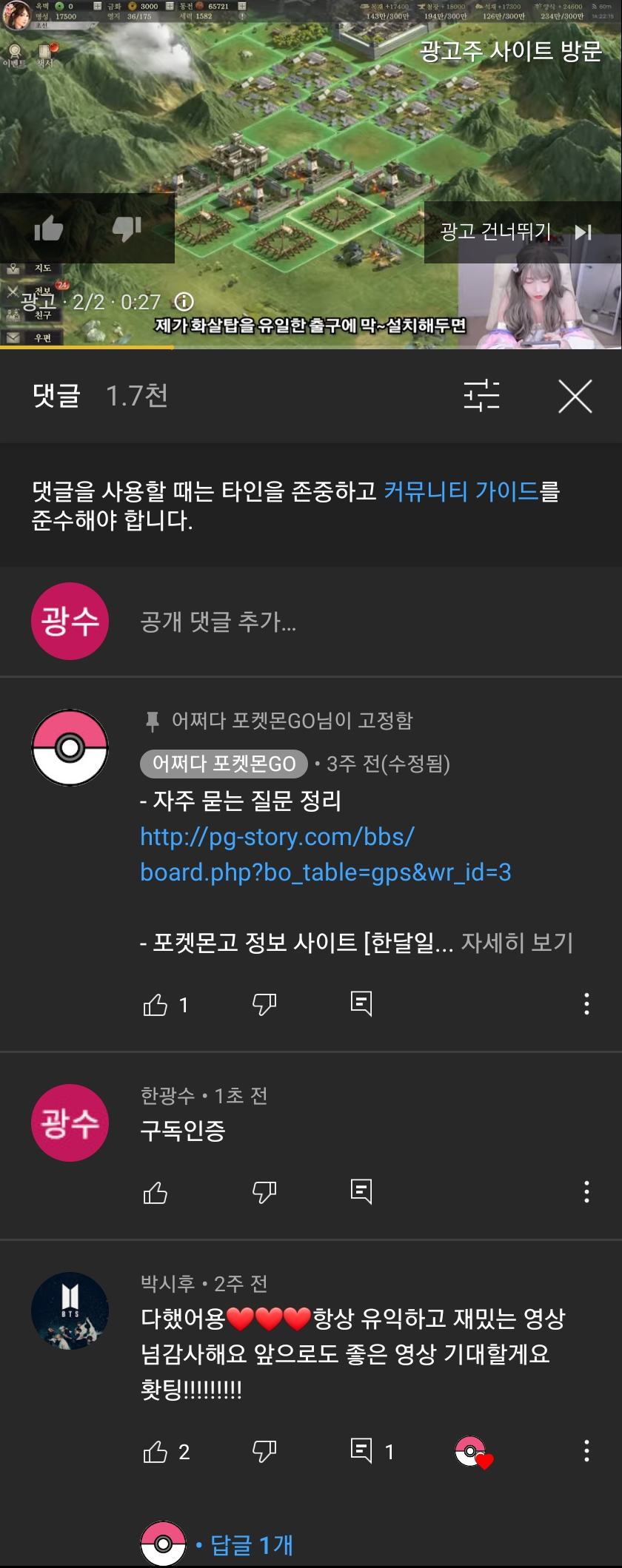Open the ad info icon

[x=184, y=302]
